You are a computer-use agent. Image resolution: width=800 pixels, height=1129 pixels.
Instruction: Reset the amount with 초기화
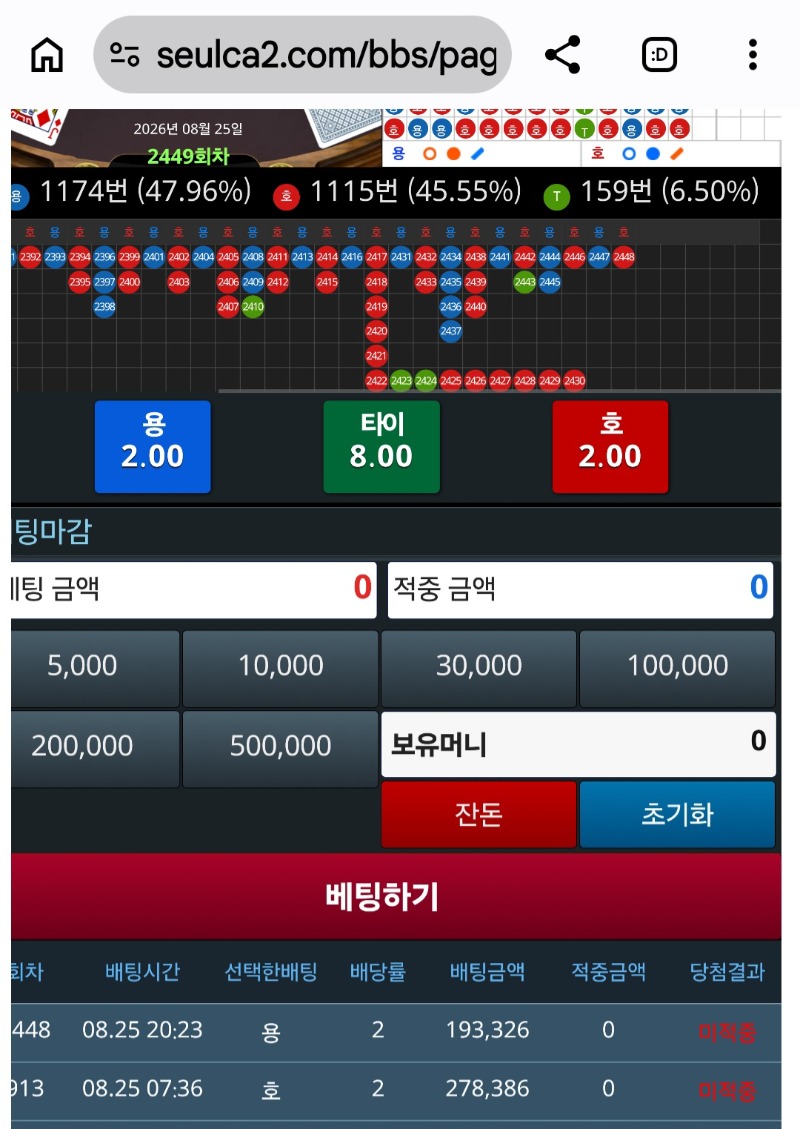click(678, 814)
